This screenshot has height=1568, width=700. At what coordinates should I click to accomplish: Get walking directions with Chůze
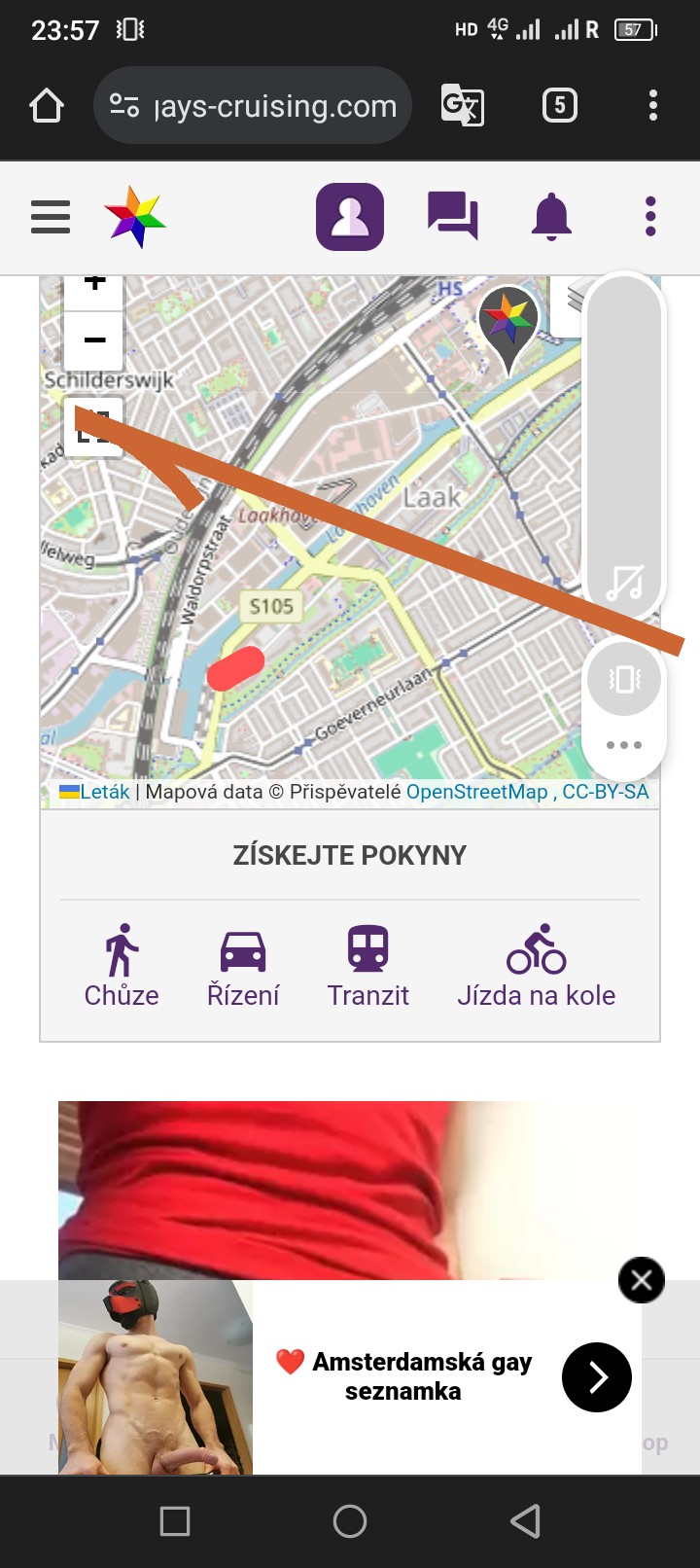pos(122,966)
